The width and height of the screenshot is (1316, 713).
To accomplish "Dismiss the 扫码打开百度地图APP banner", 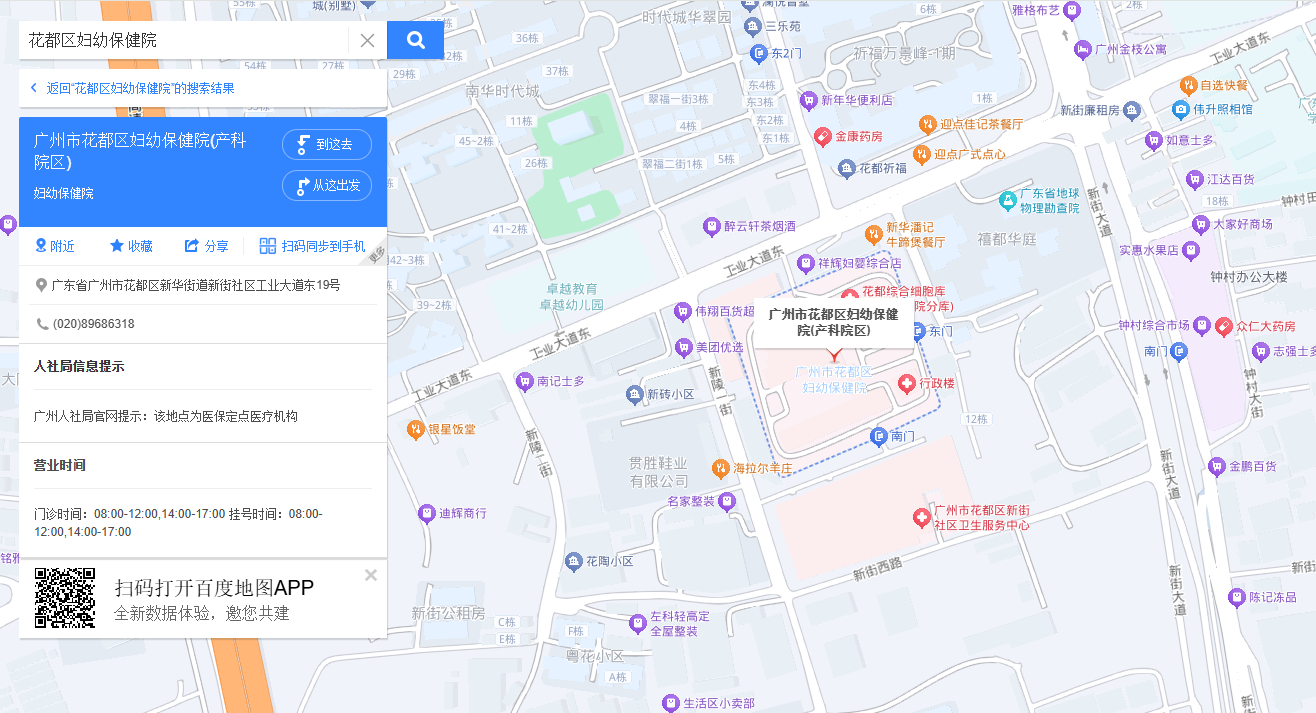I will pyautogui.click(x=371, y=575).
